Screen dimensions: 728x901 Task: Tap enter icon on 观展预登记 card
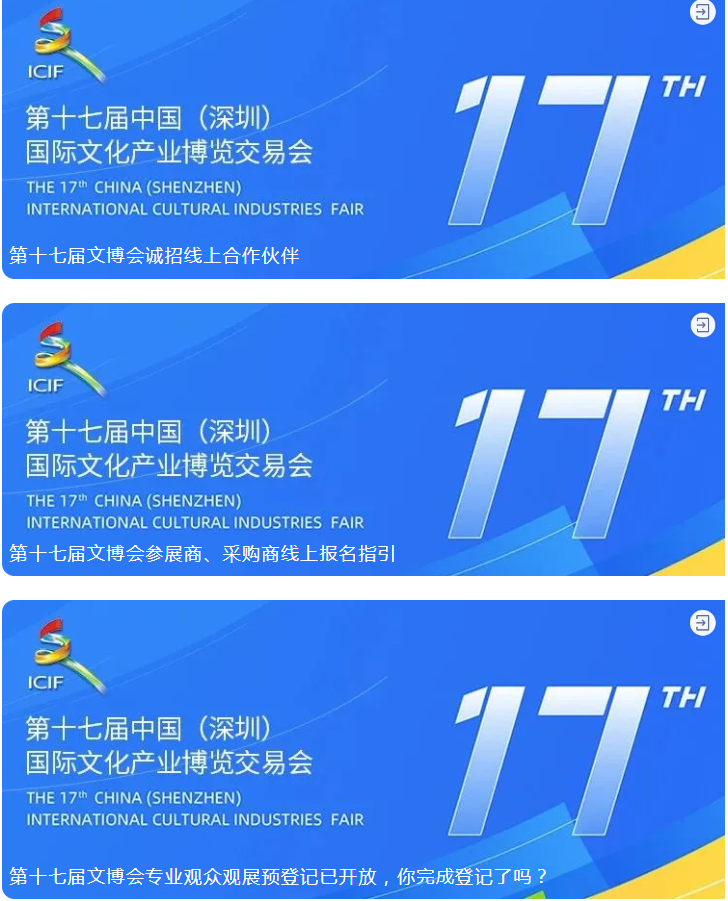(x=703, y=622)
